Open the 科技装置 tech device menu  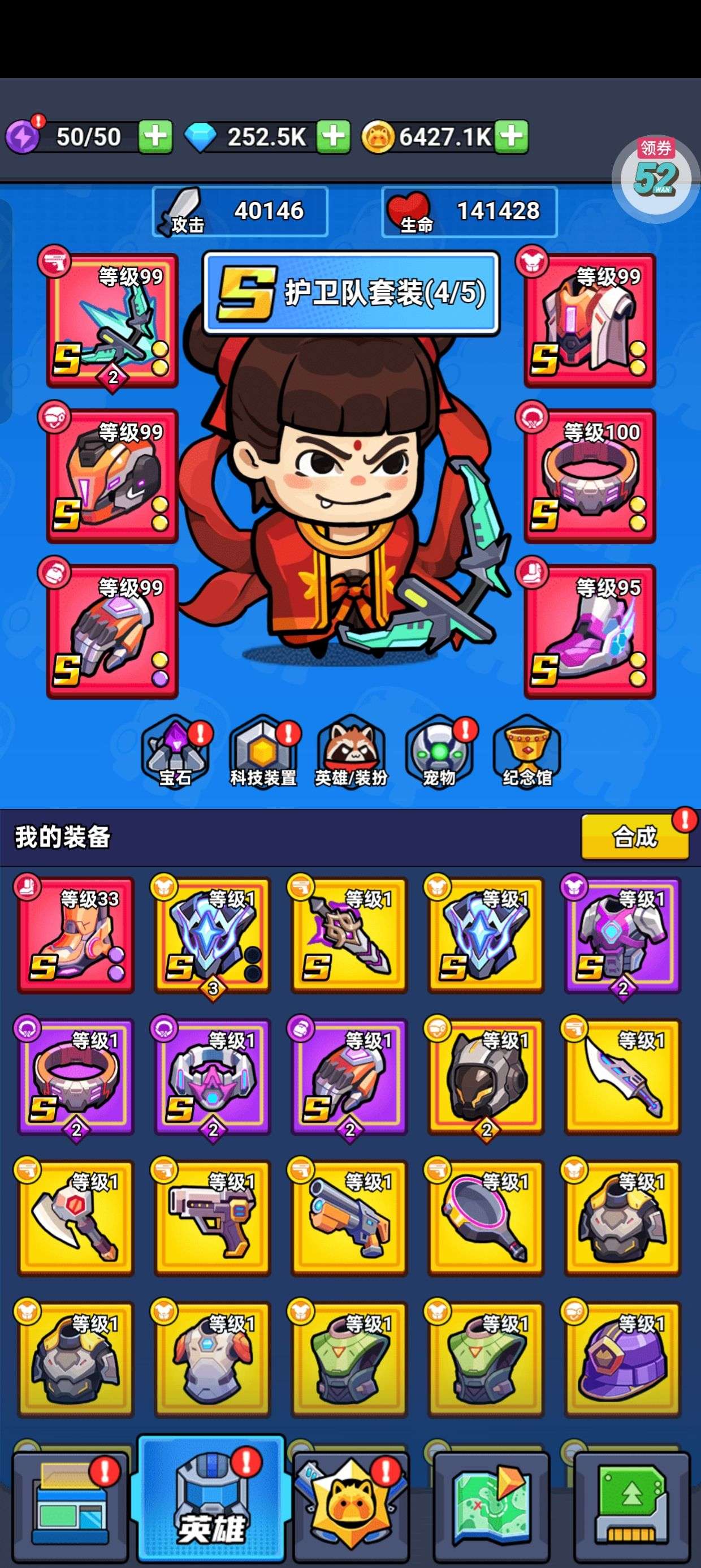(263, 752)
